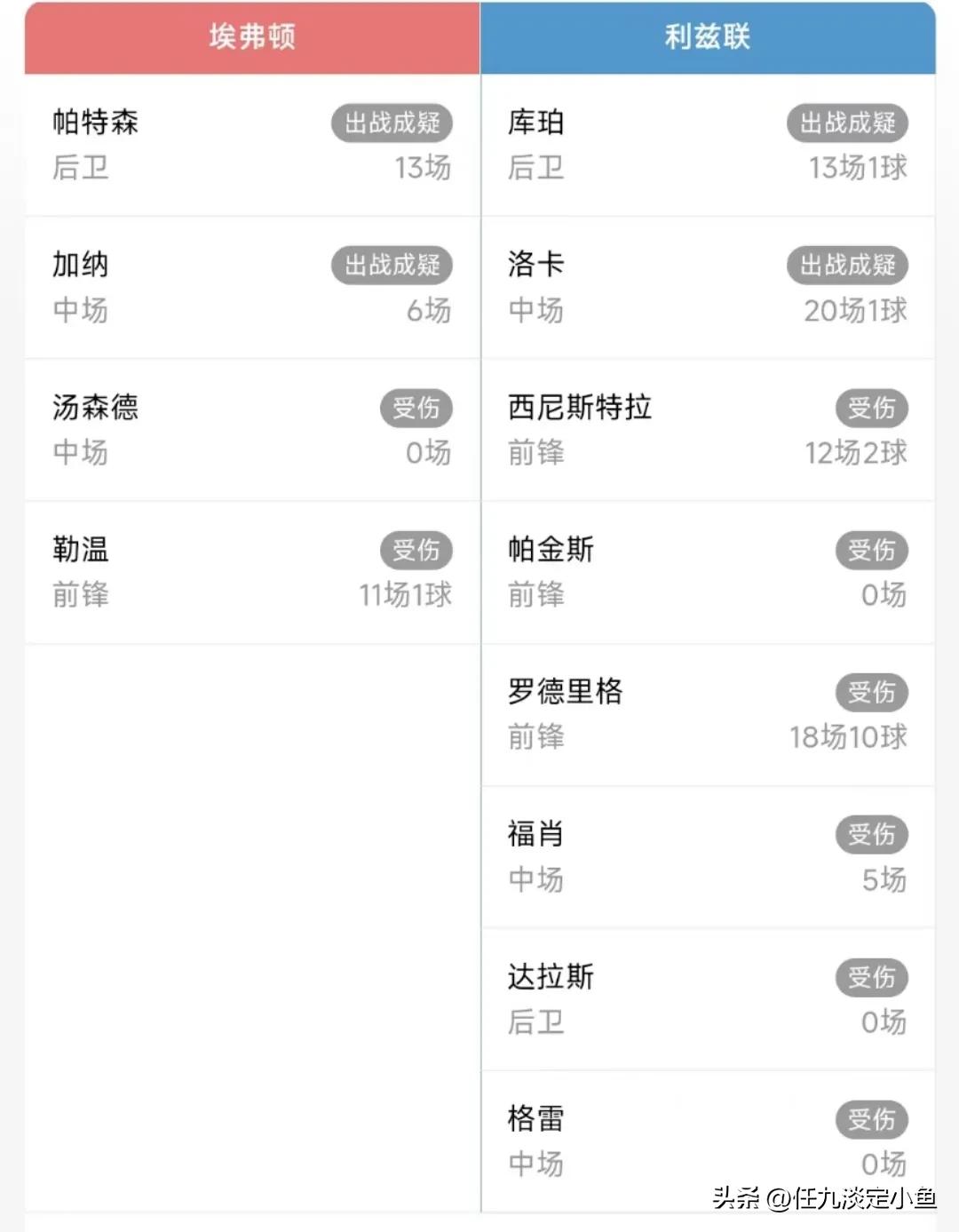Click the 受伤 badge beside 福肖

pos(872,835)
